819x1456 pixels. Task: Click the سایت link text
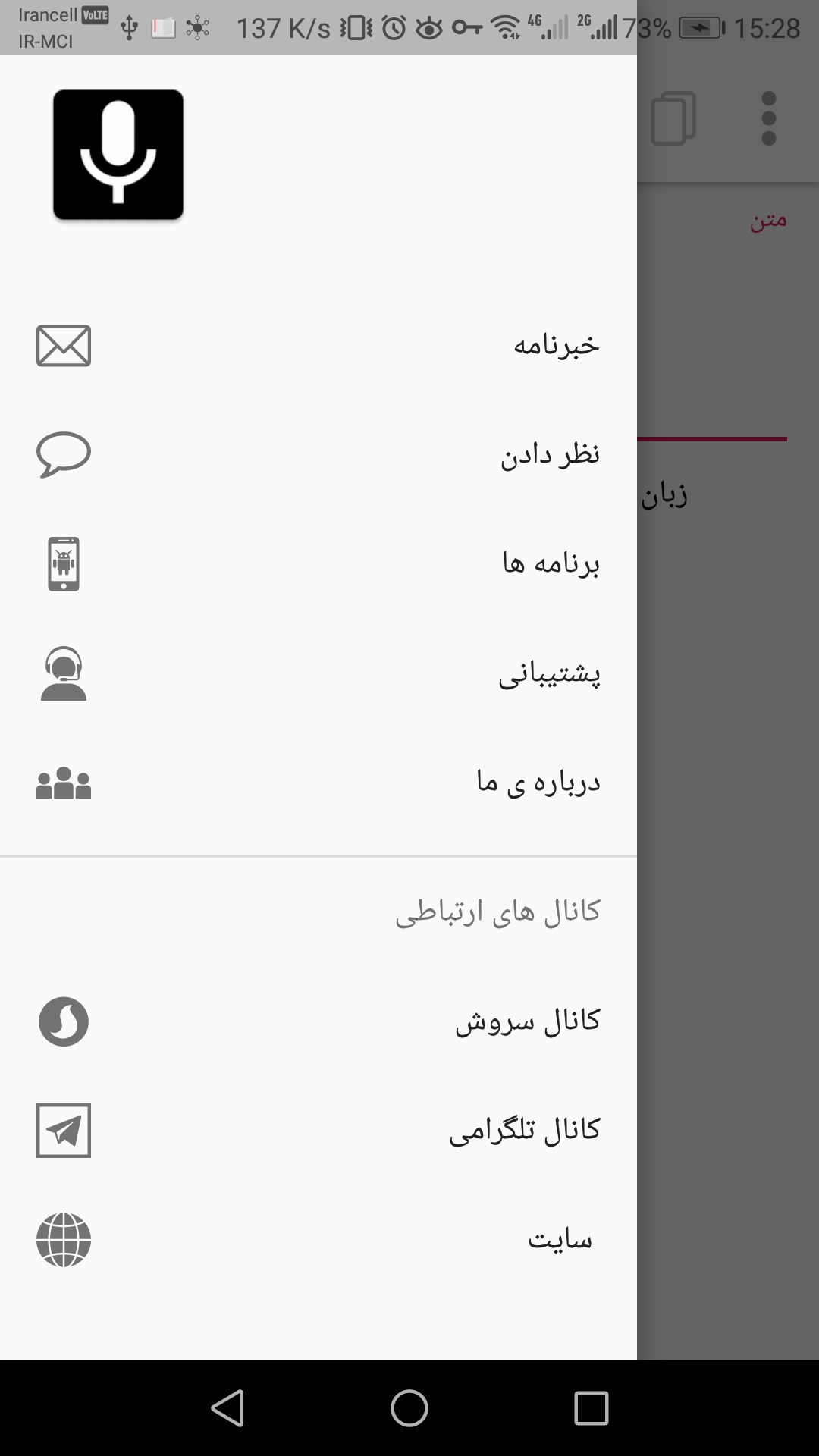[561, 1239]
